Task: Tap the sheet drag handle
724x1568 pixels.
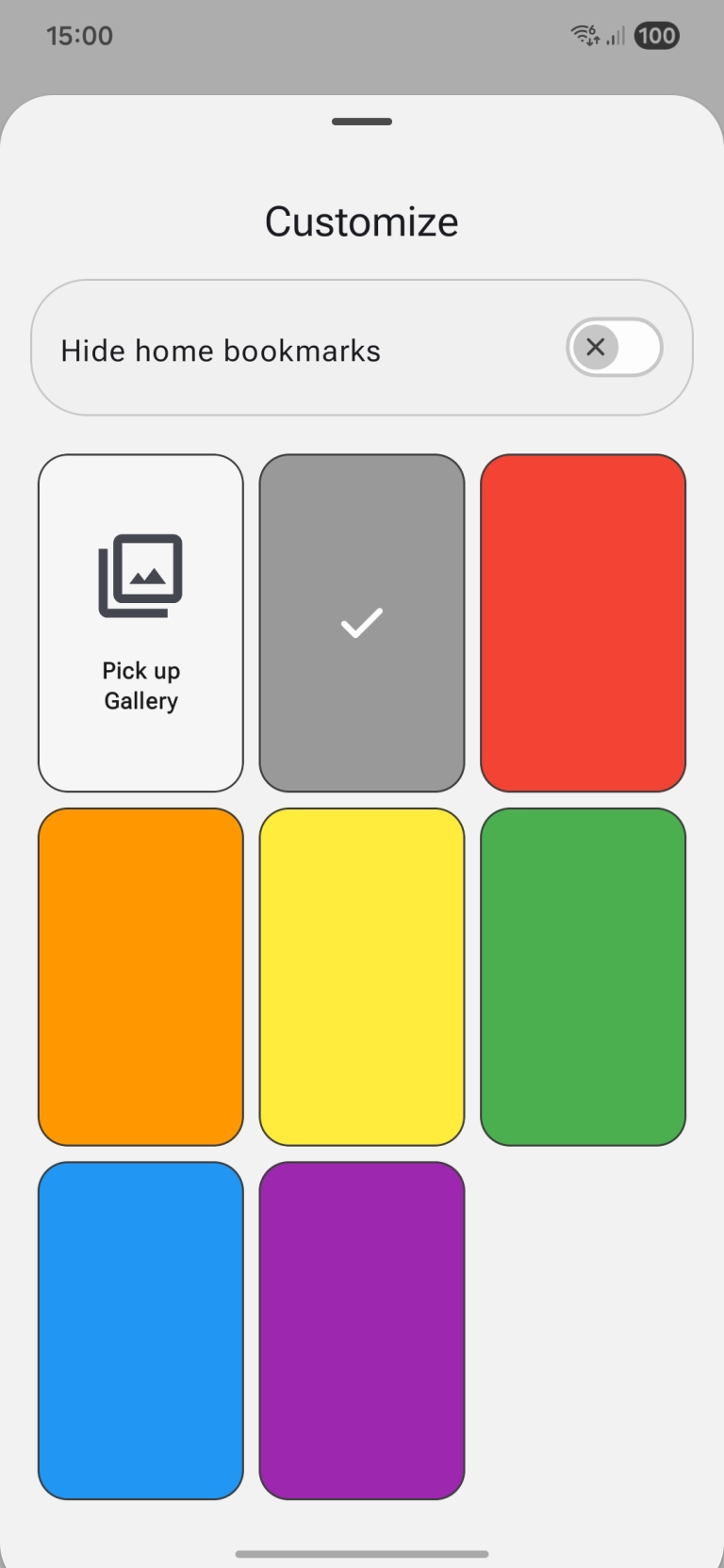Action: (362, 122)
